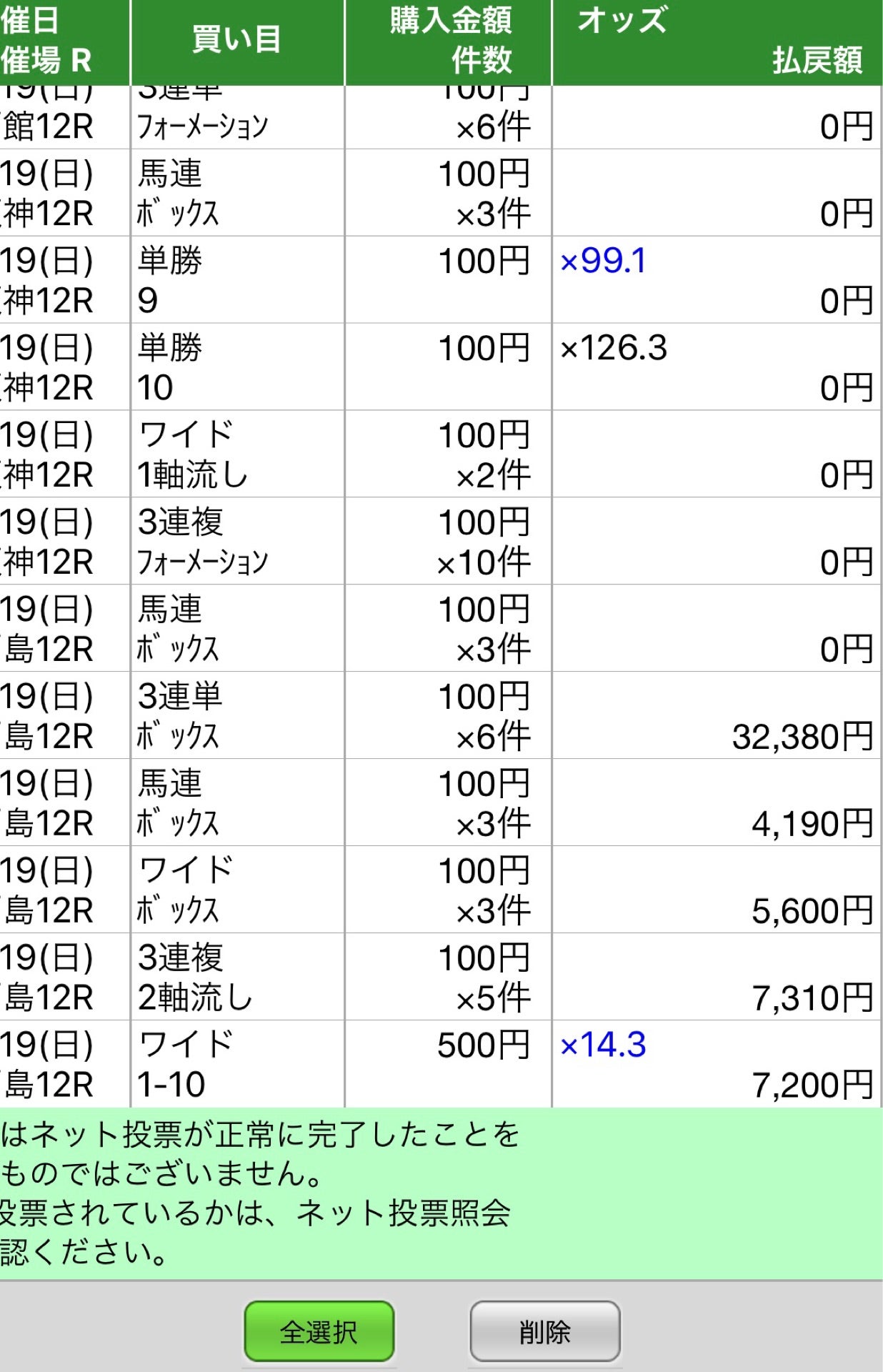This screenshot has height=1372, width=883.
Task: Open the ×14.3 odds link
Action: click(604, 1045)
